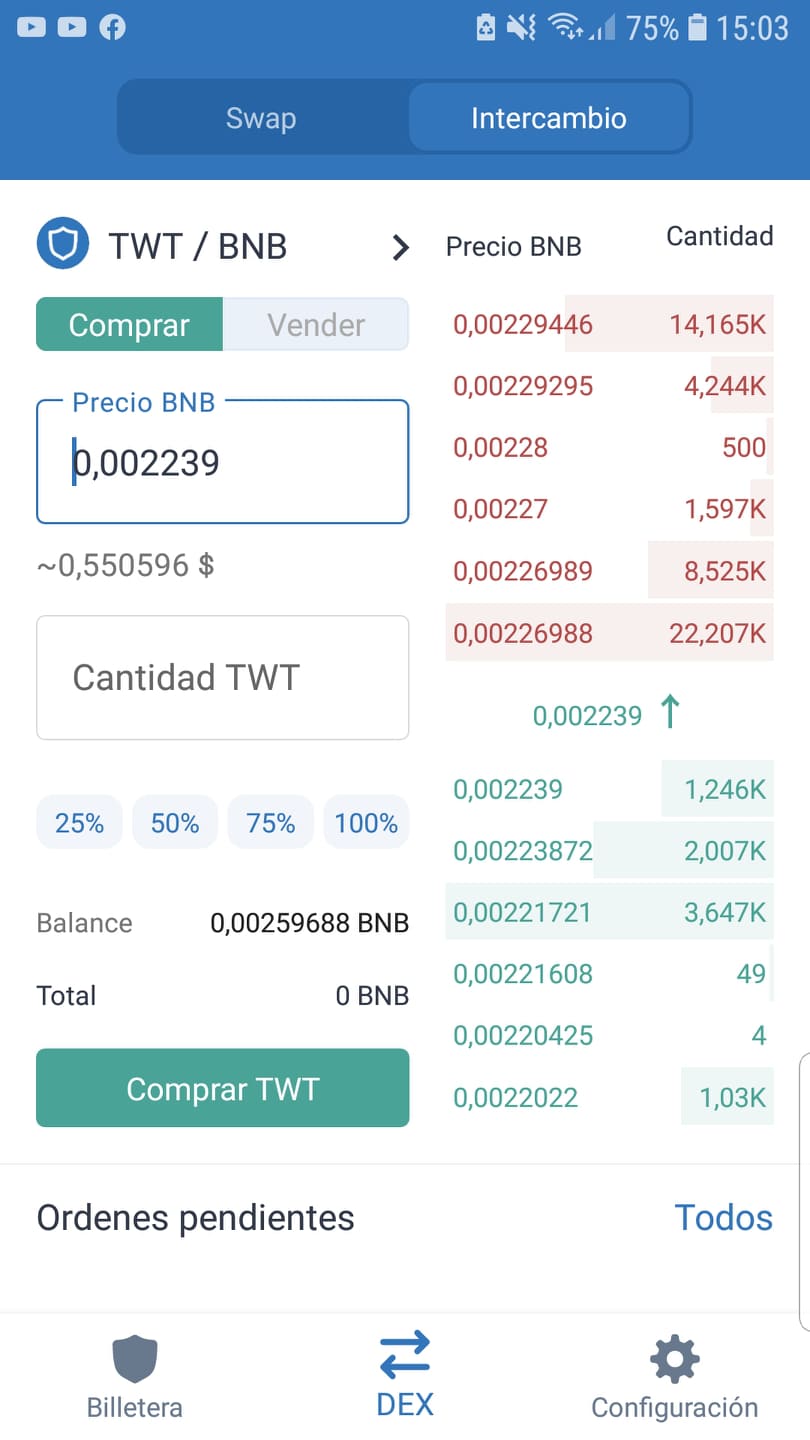Image resolution: width=810 pixels, height=1440 pixels.
Task: Select the Comprar side
Action: click(129, 325)
